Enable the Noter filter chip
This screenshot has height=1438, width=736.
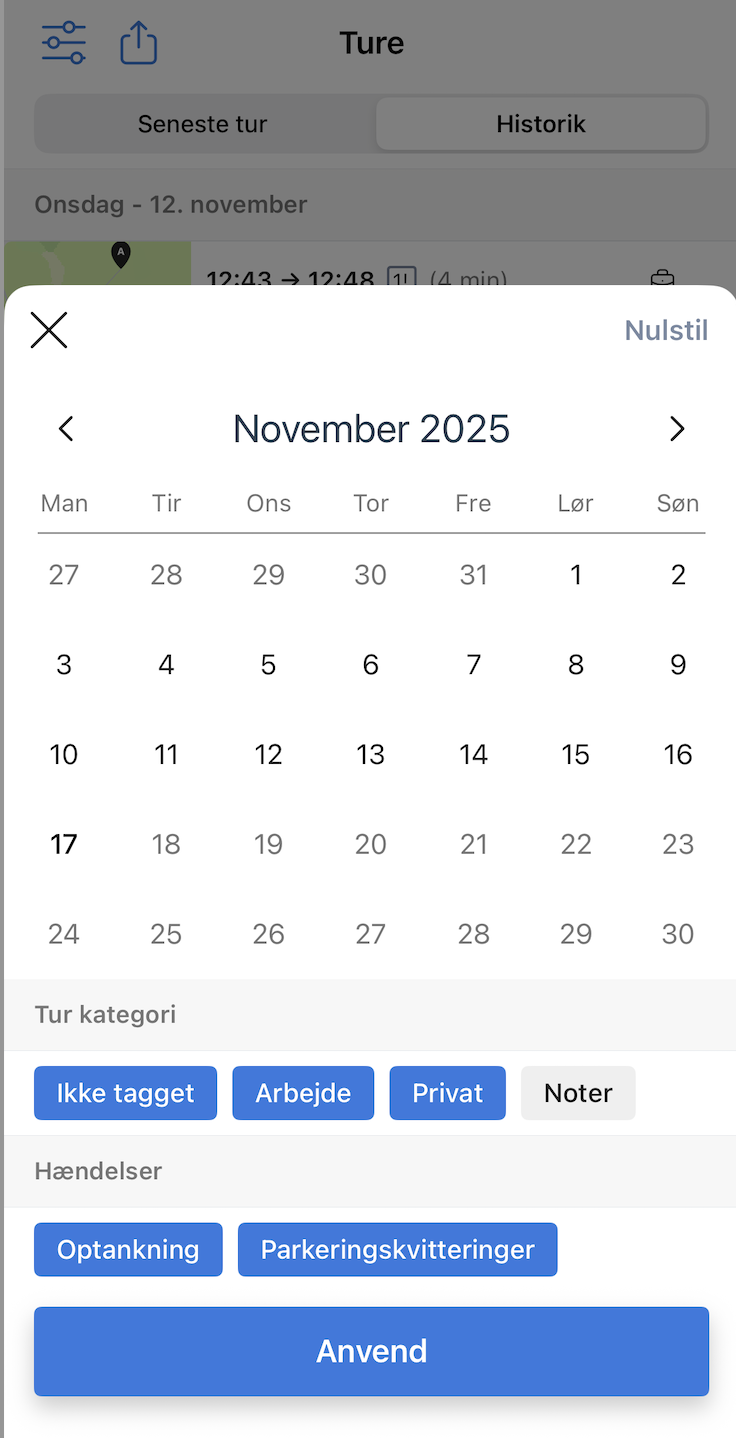point(578,1093)
